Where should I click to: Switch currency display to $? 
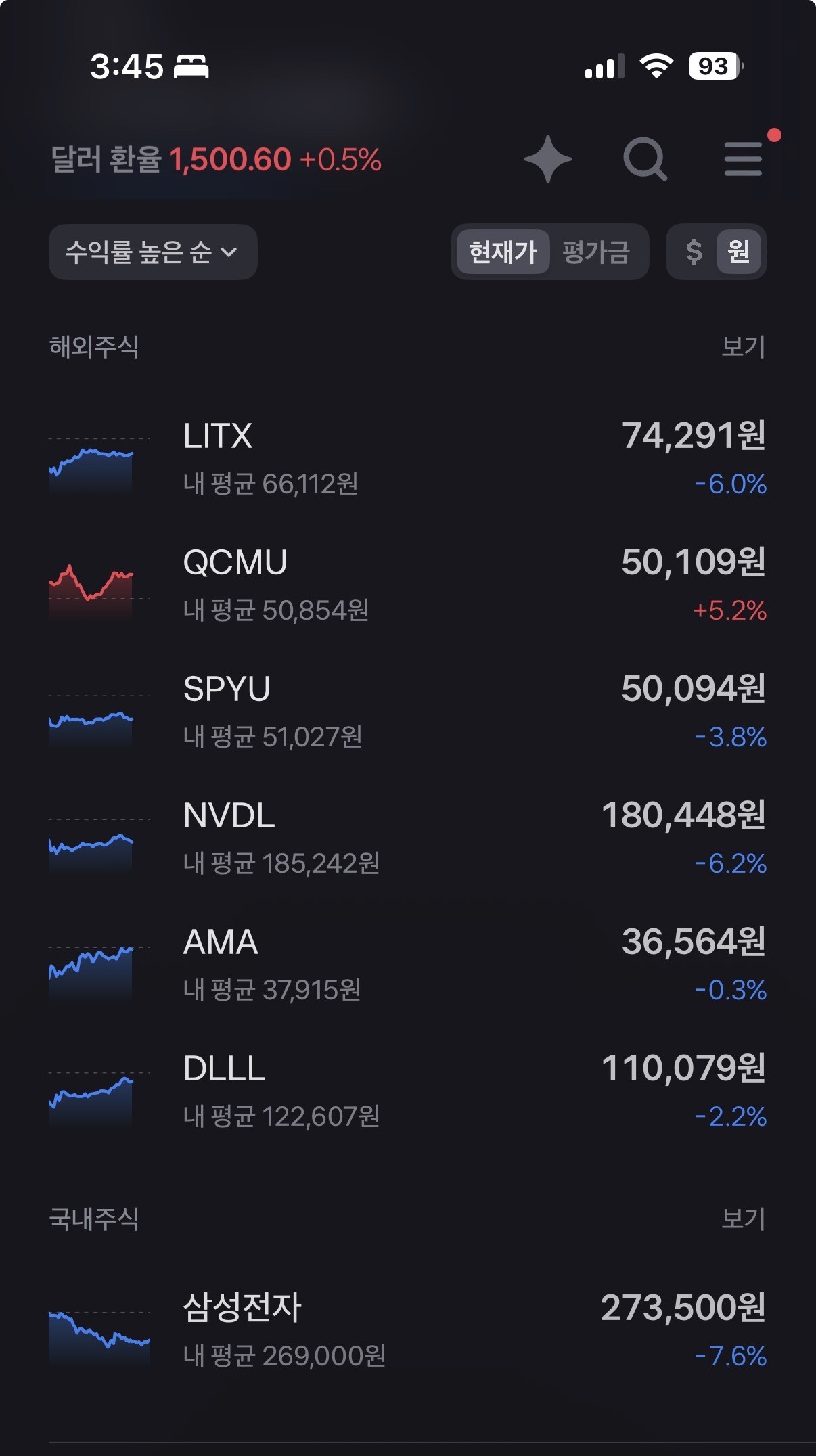[x=694, y=252]
